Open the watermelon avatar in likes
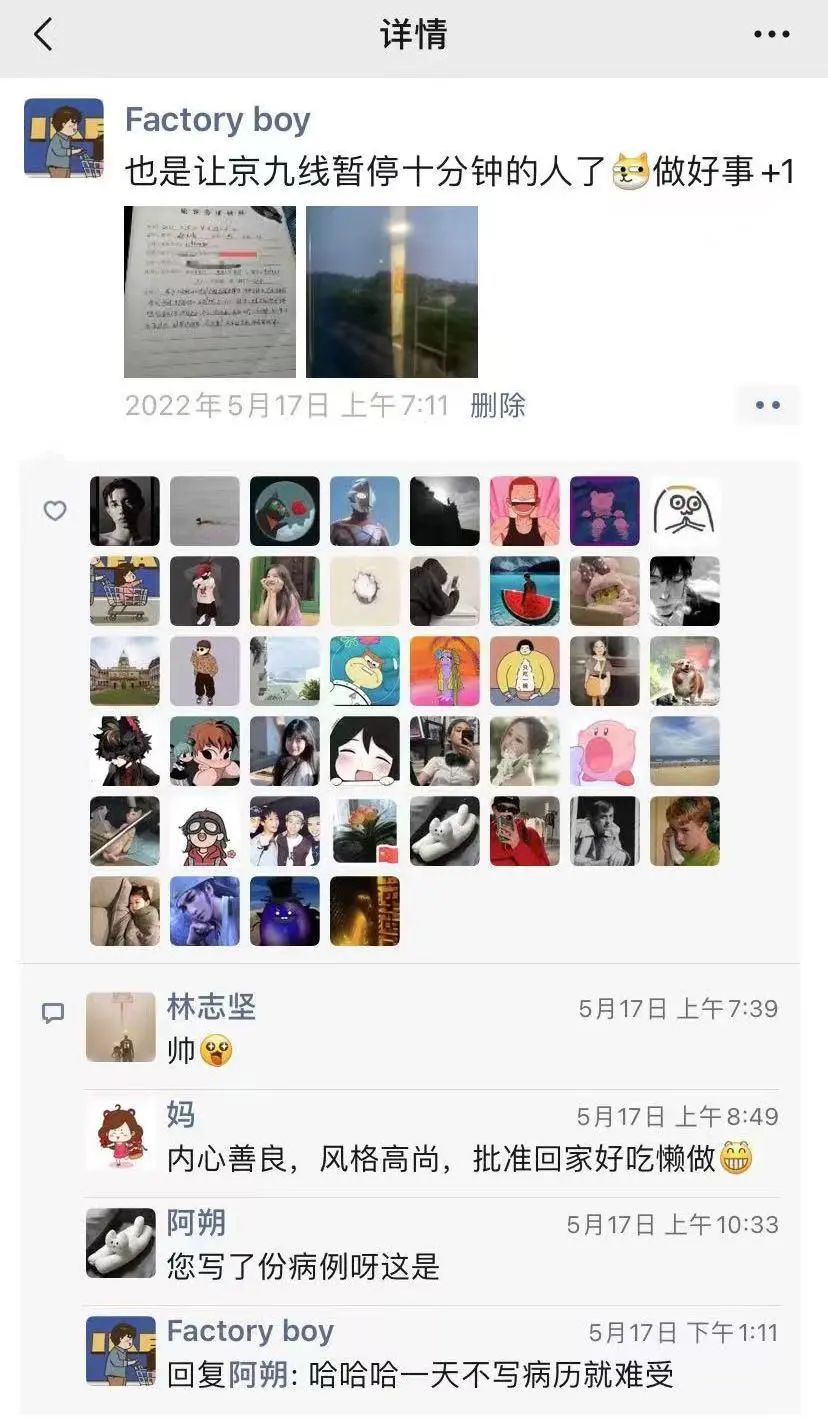This screenshot has height=1419, width=828. pyautogui.click(x=525, y=591)
